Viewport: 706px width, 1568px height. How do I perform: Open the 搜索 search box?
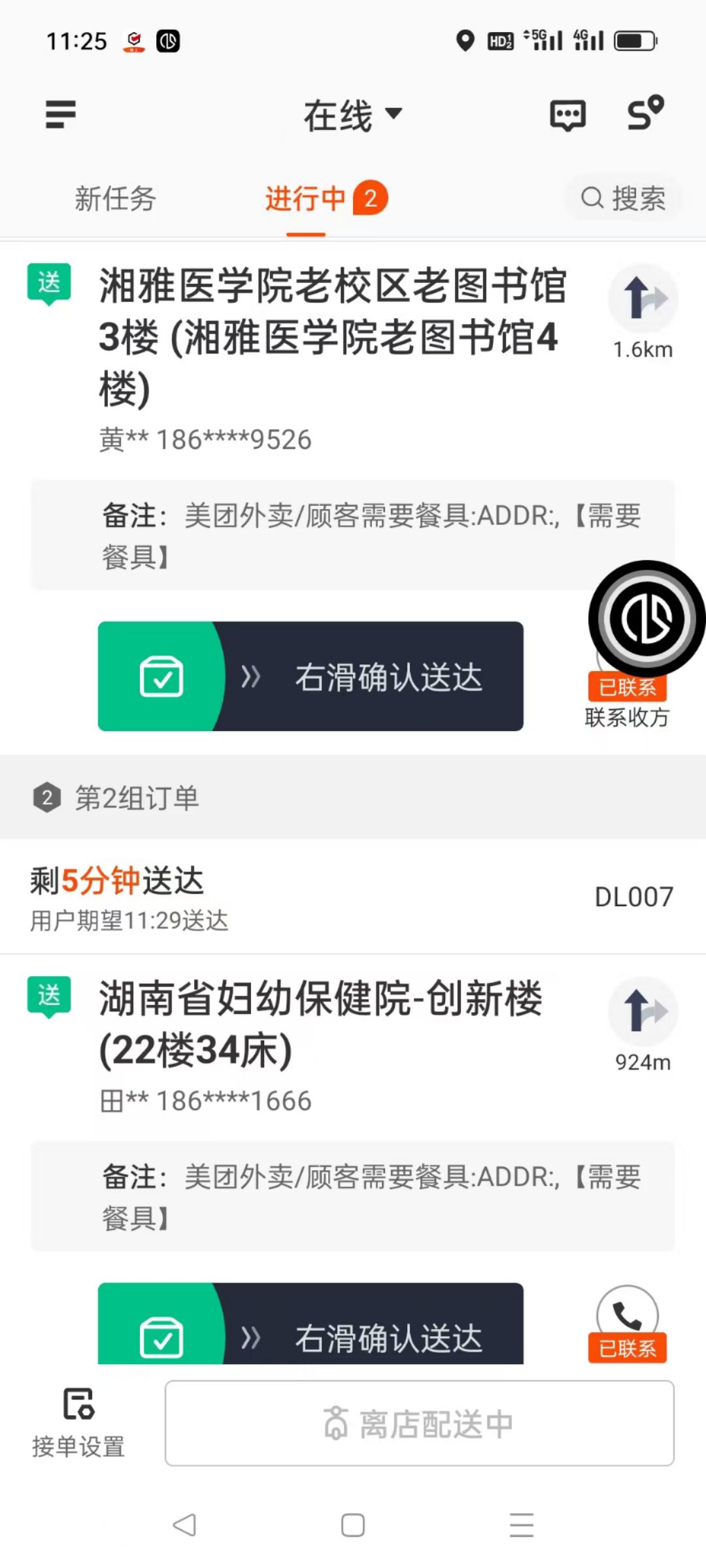tap(624, 198)
